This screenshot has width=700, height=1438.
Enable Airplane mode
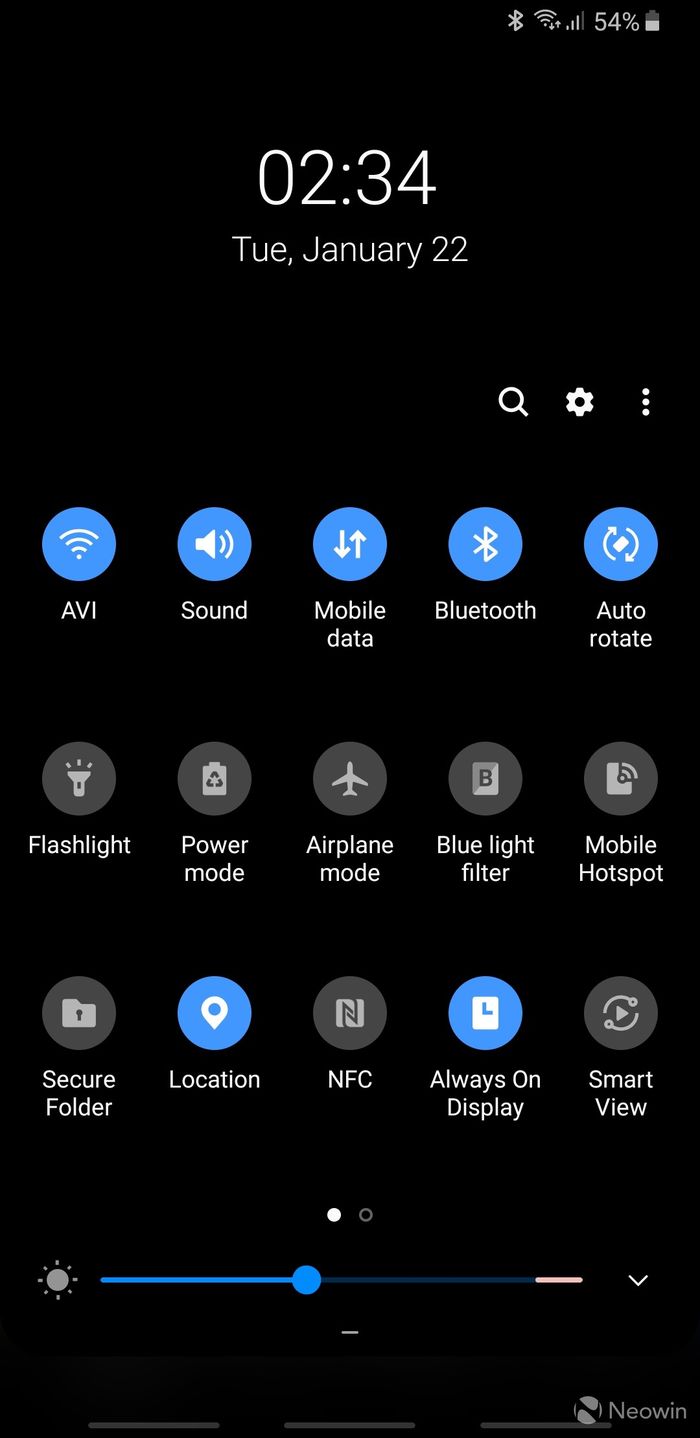[350, 779]
